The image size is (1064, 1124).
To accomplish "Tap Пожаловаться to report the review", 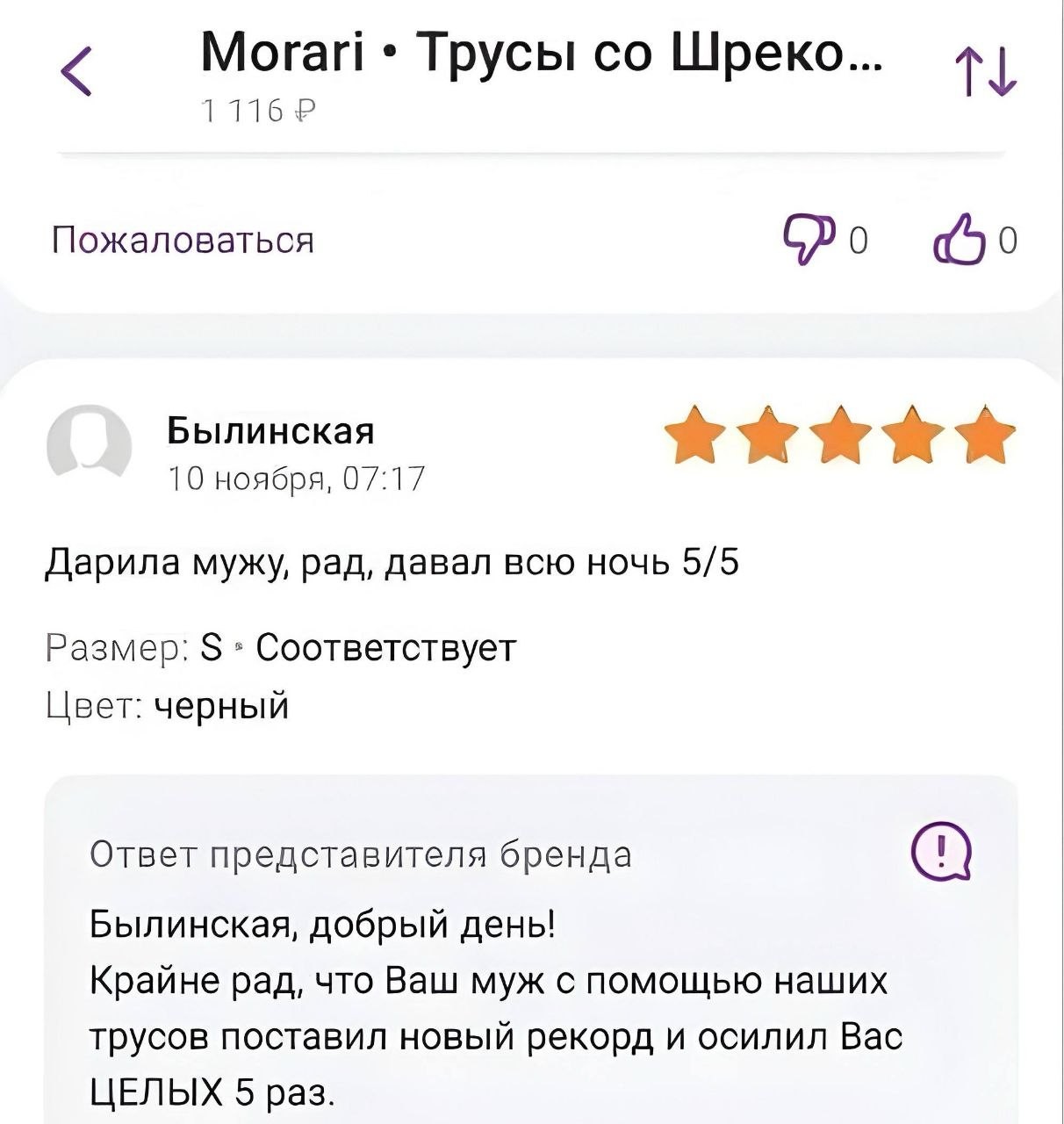I will click(x=183, y=240).
